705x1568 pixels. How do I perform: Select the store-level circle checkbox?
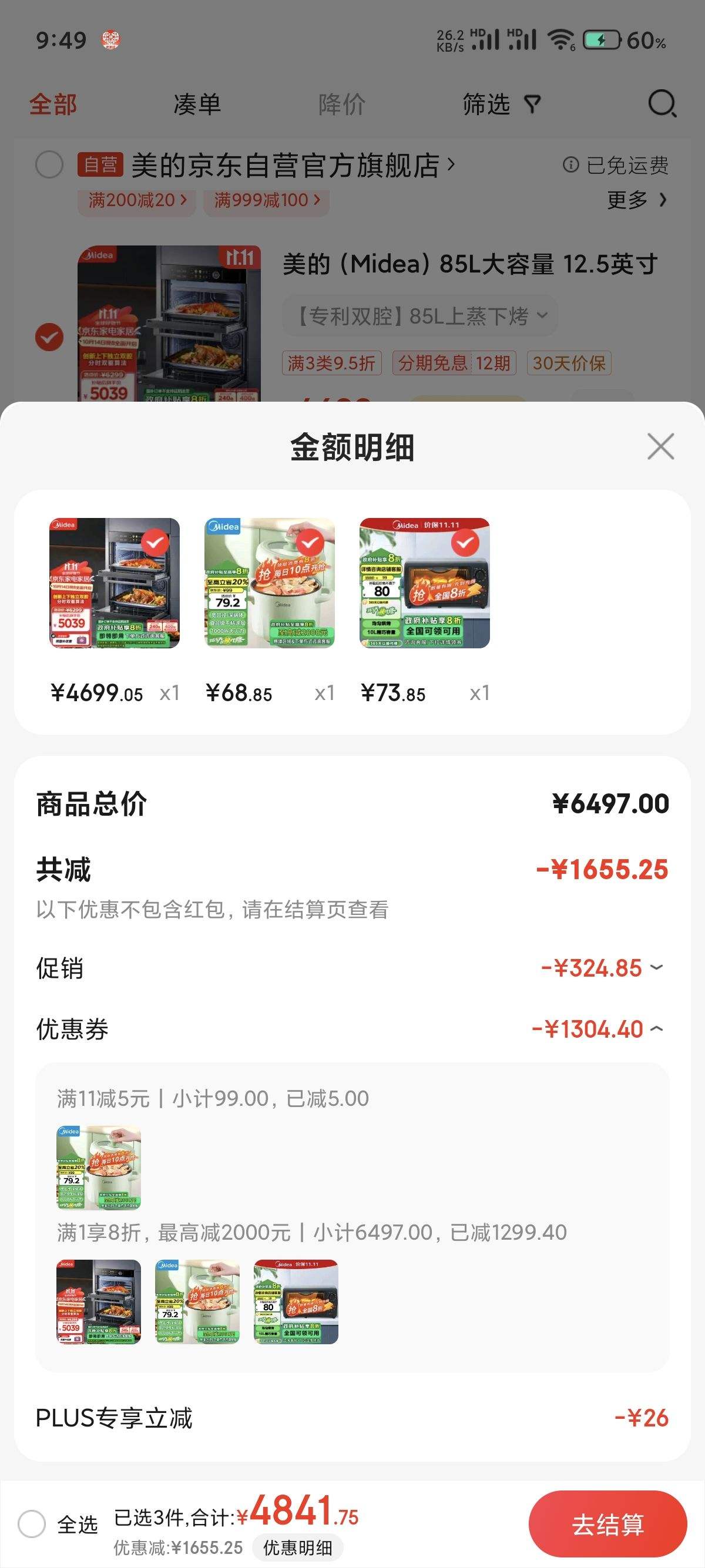pyautogui.click(x=50, y=163)
